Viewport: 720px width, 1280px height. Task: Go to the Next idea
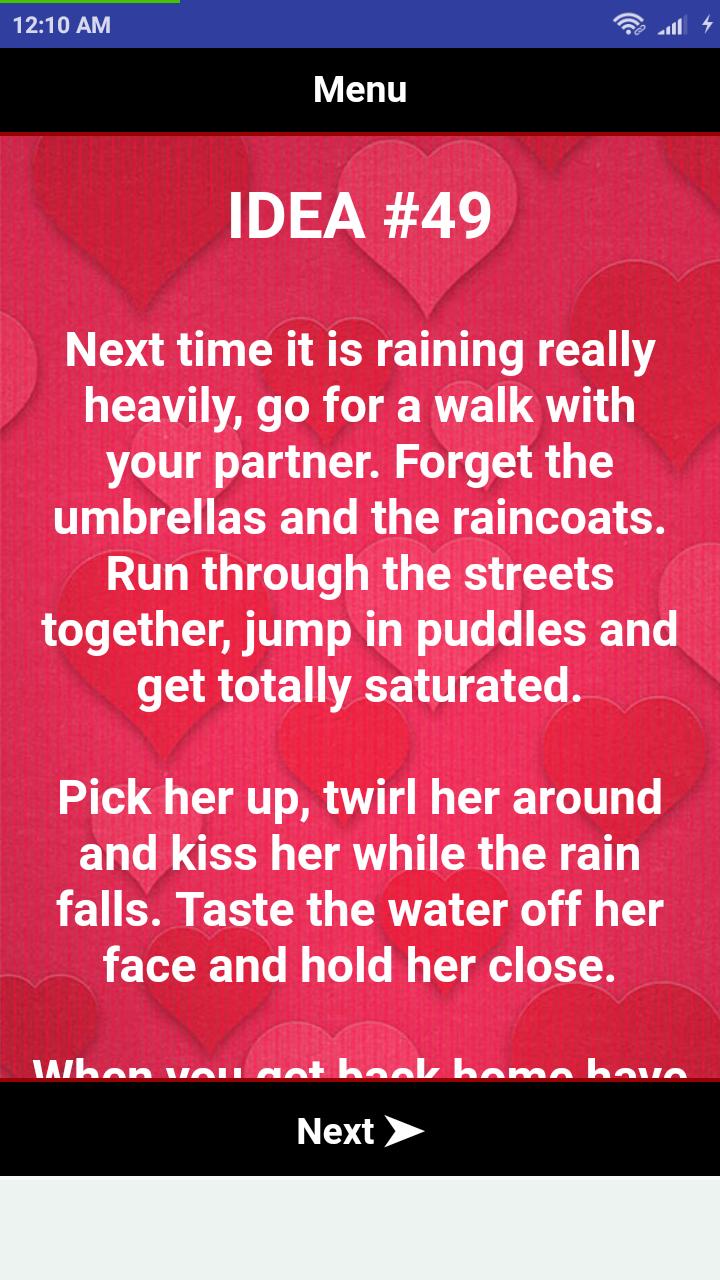point(360,1131)
